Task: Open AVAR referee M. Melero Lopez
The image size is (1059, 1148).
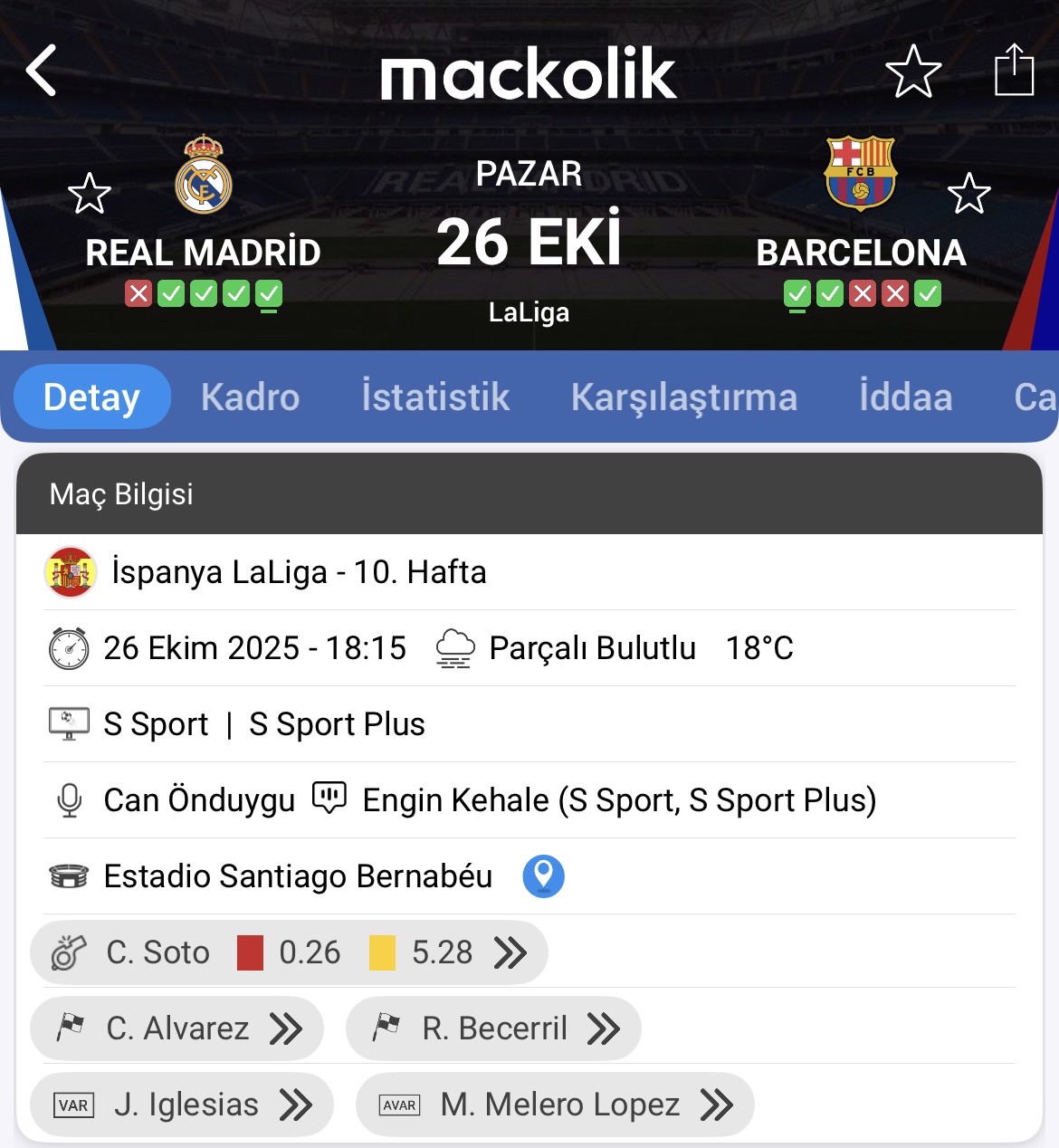Action: (555, 1105)
